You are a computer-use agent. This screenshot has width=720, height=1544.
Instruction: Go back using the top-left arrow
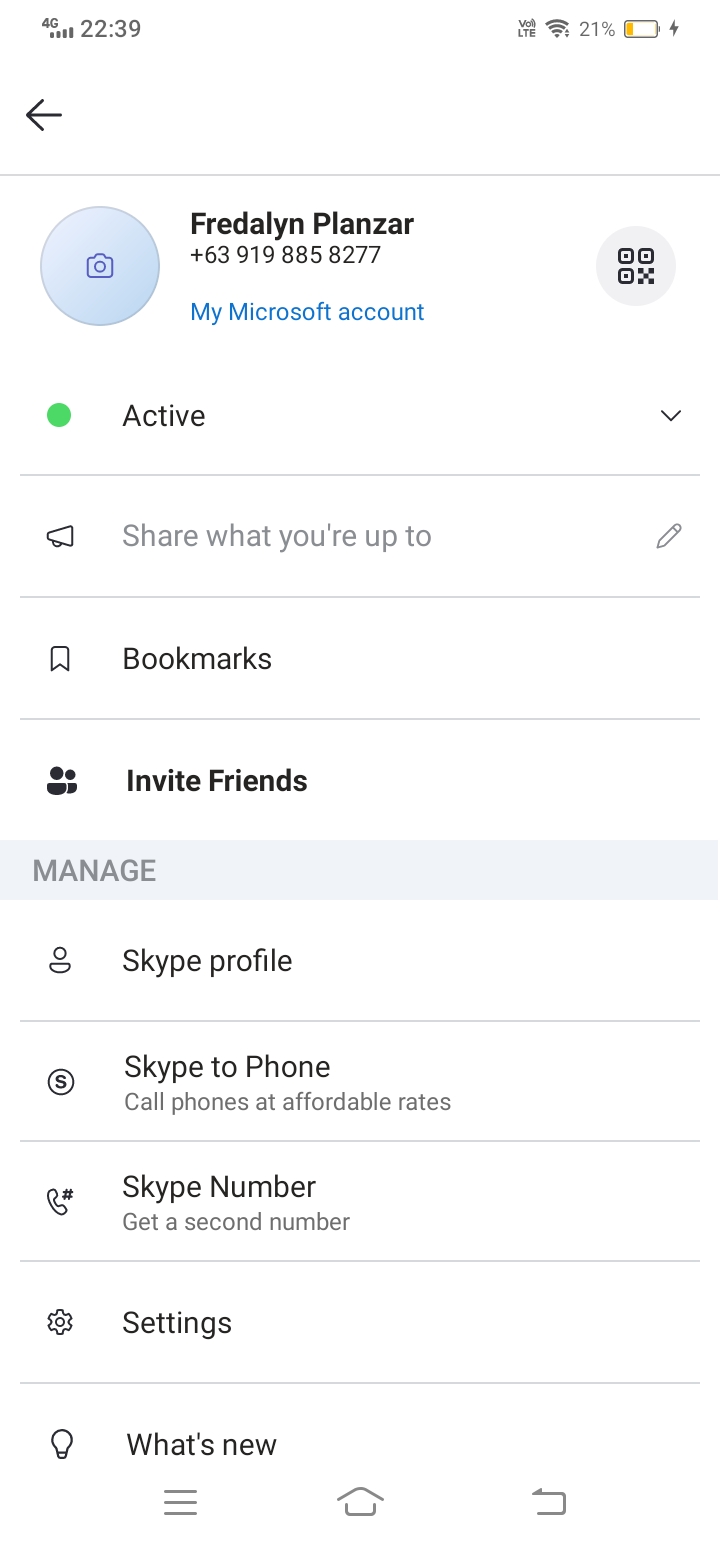point(44,115)
